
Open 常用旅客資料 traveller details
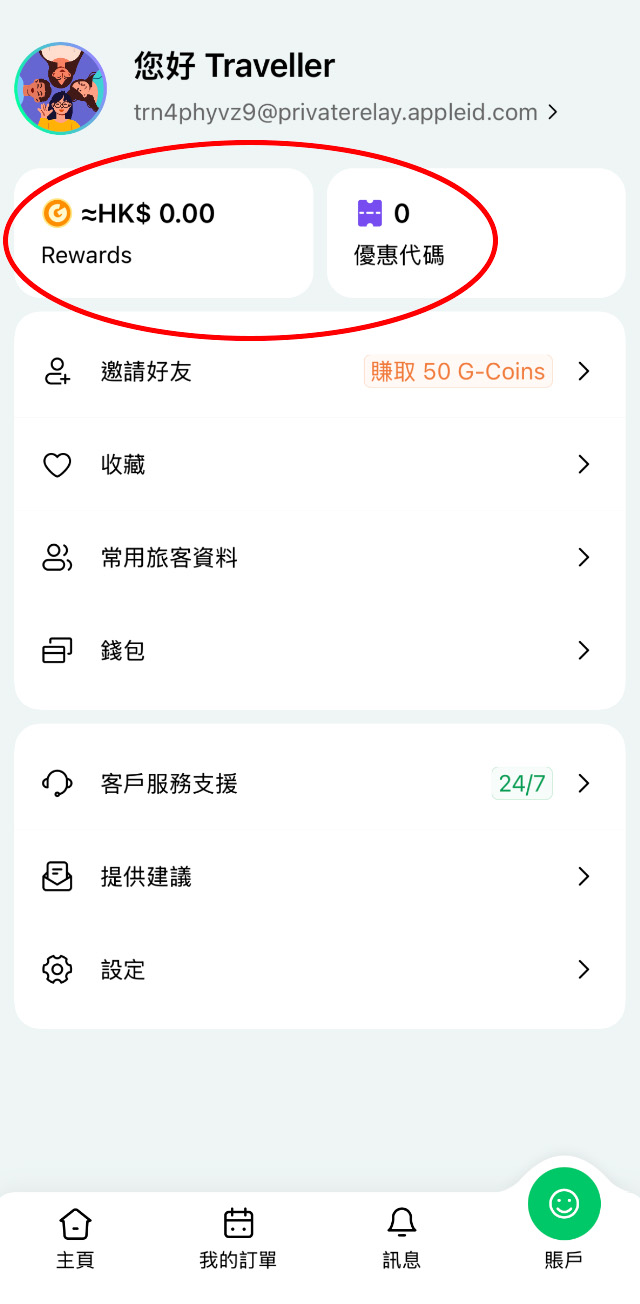click(319, 558)
